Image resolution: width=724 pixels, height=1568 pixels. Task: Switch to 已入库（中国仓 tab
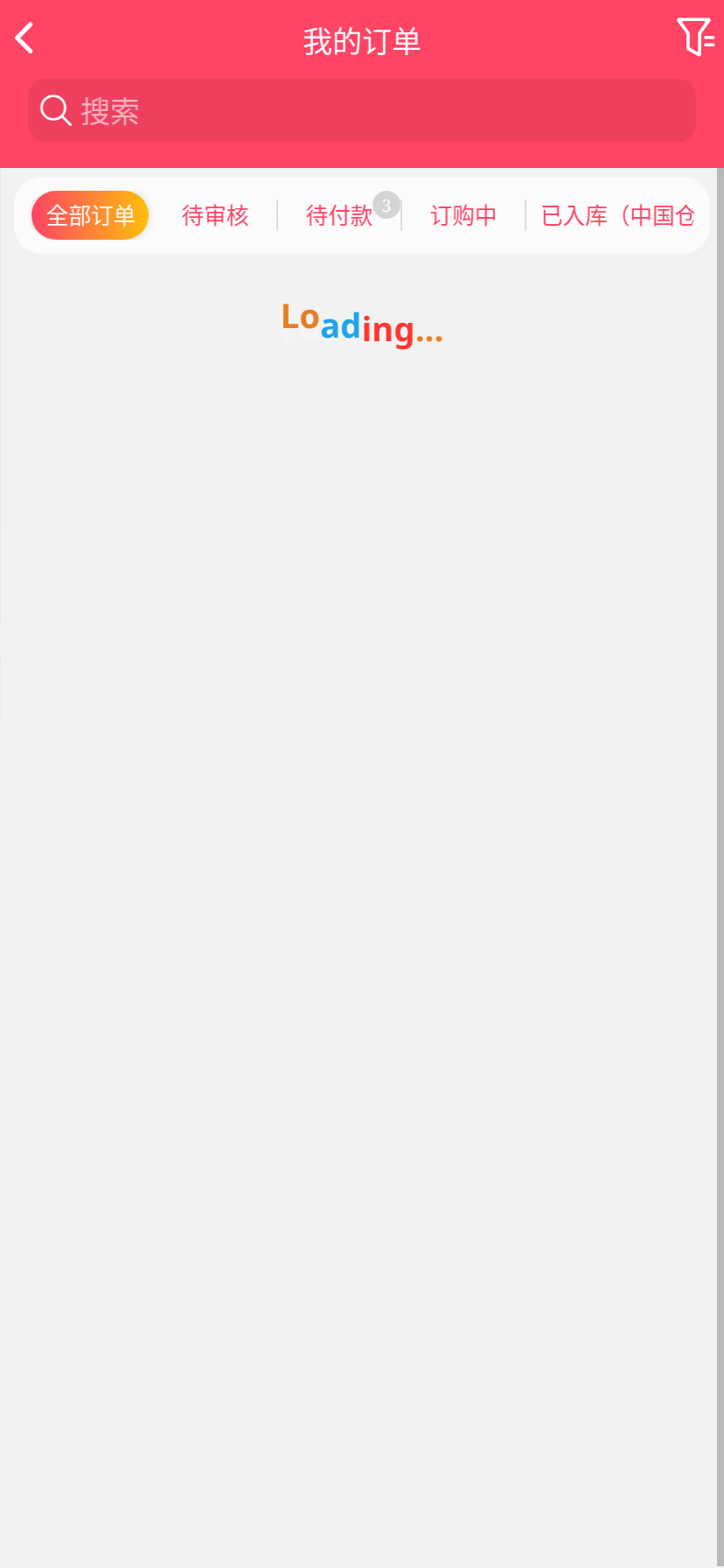[x=617, y=215]
